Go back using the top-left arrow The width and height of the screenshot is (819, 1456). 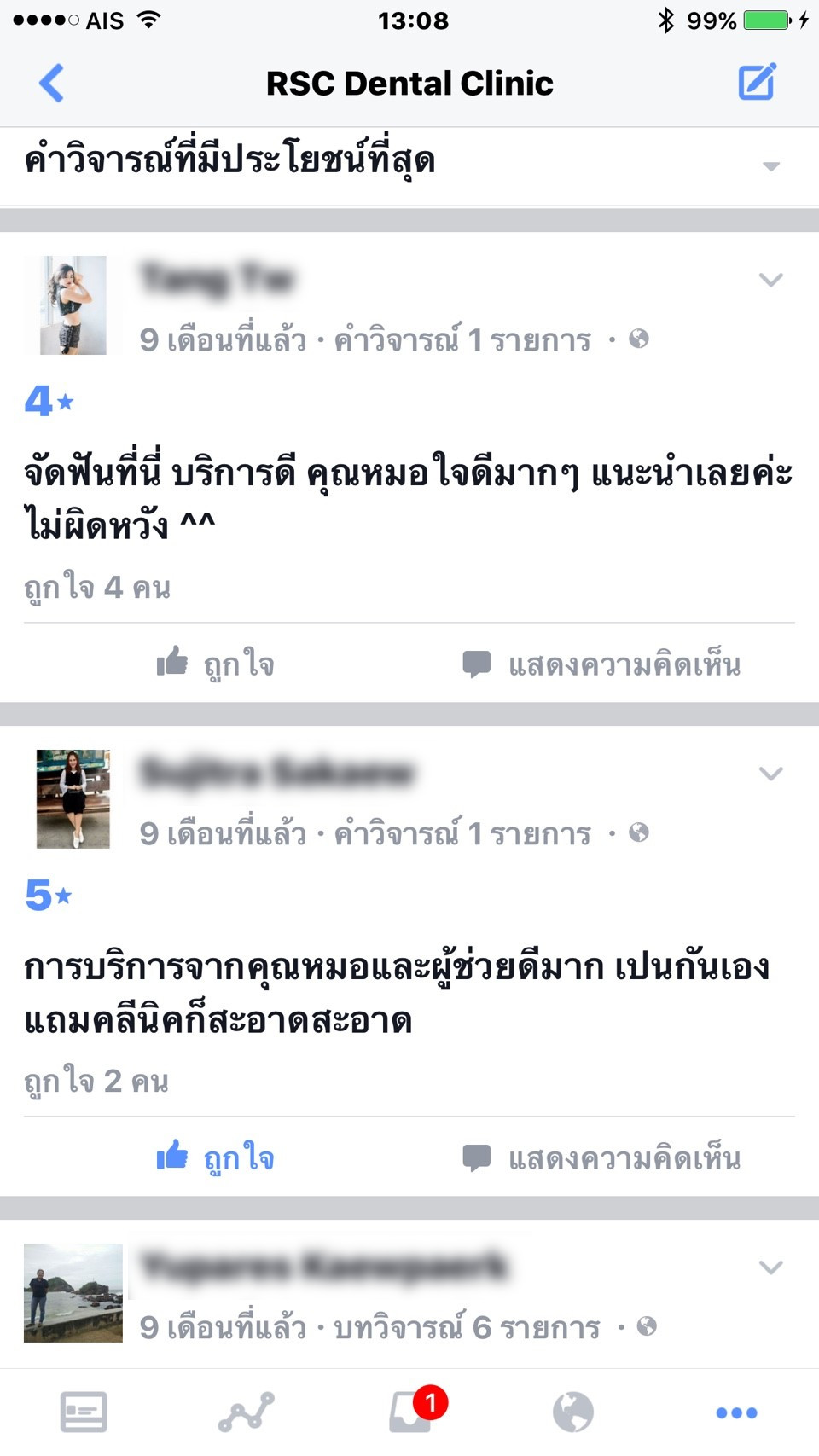(x=51, y=83)
